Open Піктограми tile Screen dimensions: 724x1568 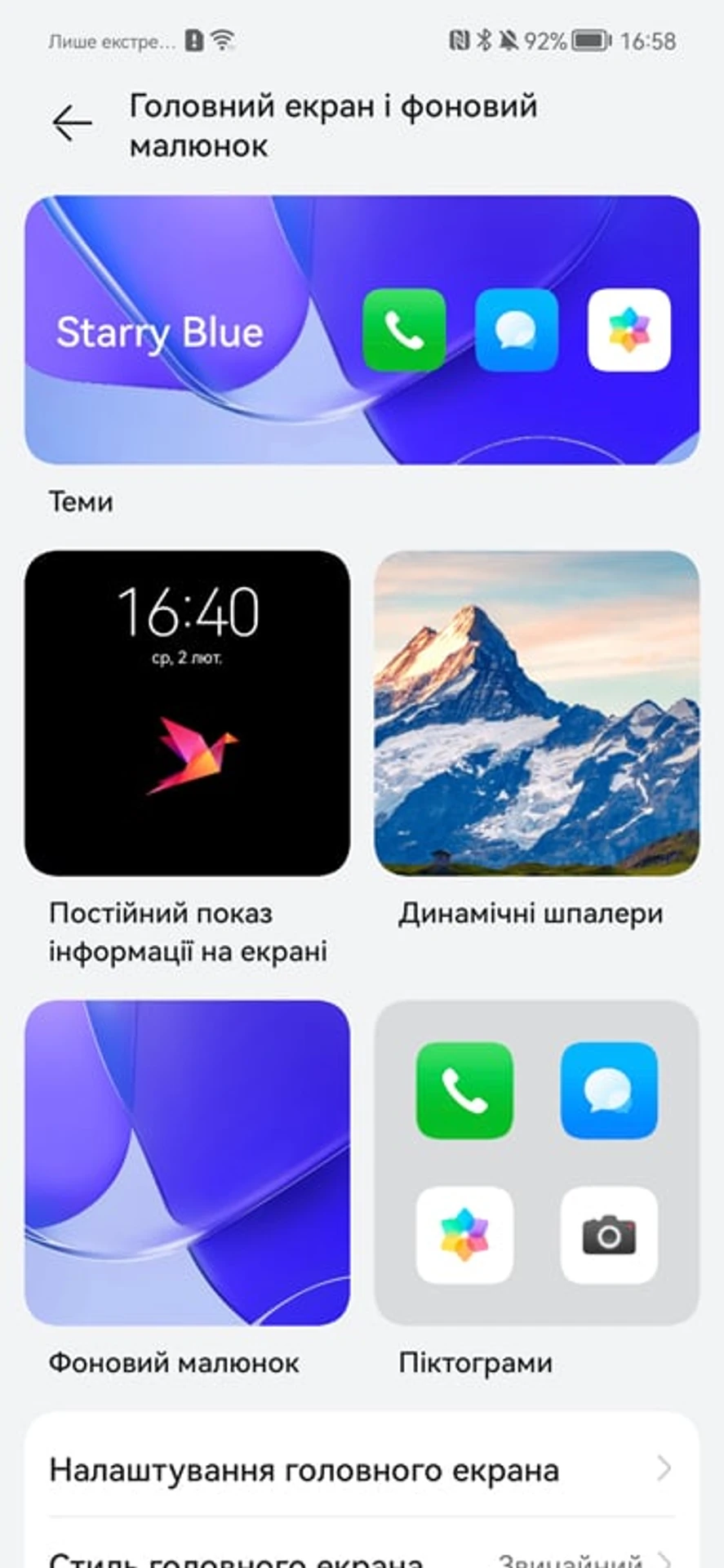coord(536,1162)
